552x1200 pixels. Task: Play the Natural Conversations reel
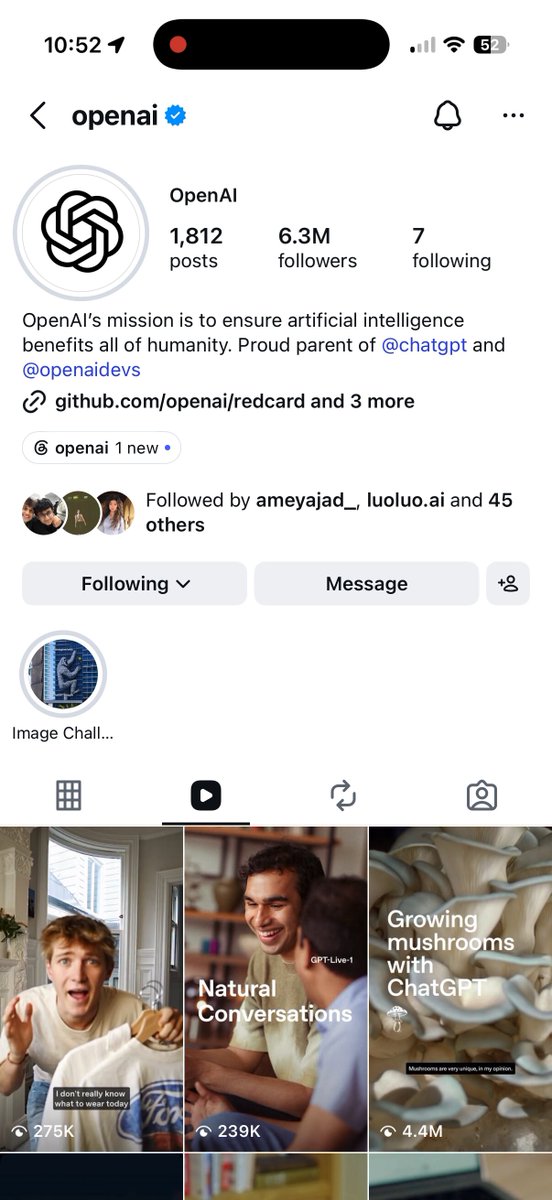(x=276, y=989)
